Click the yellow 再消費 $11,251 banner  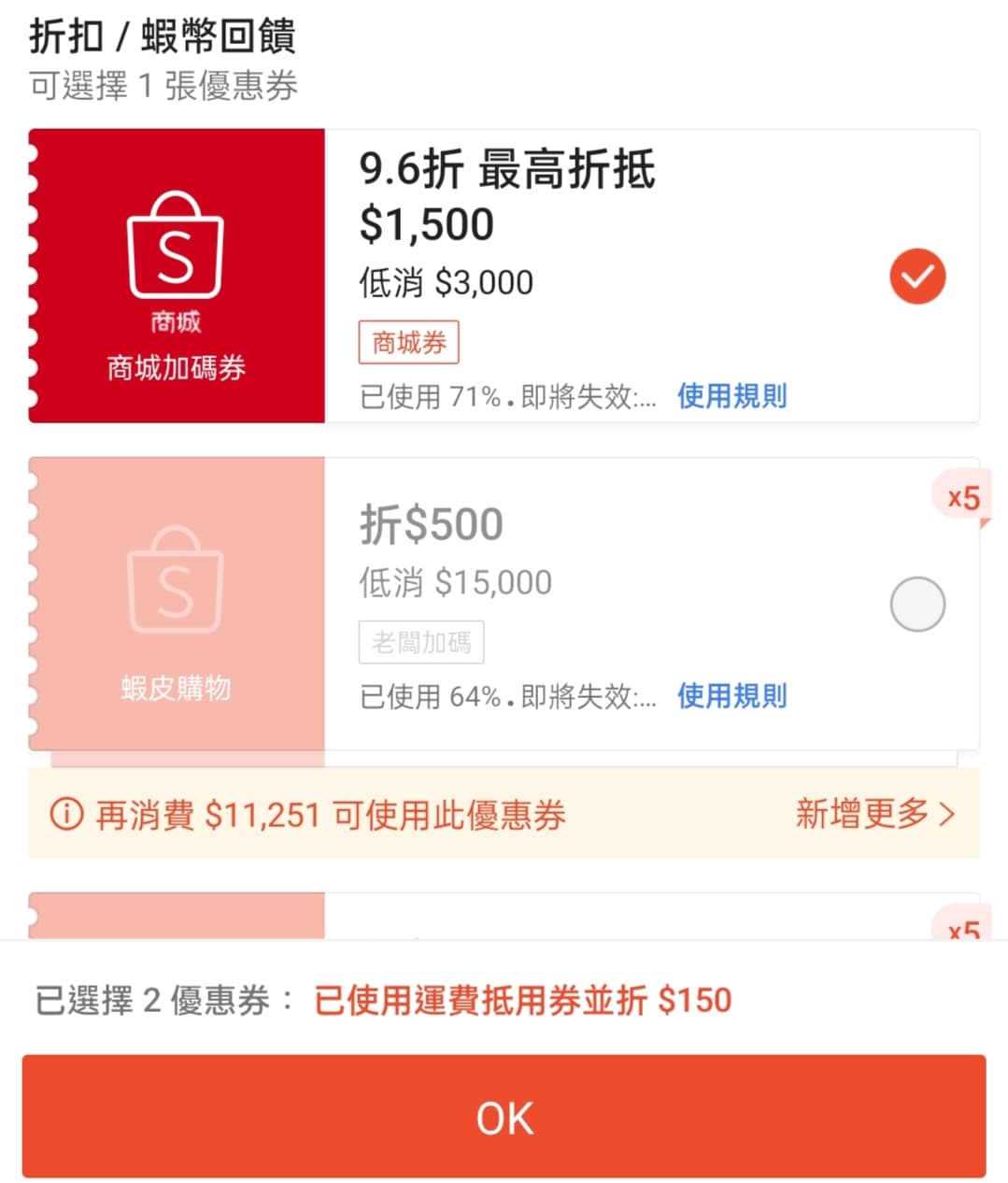click(504, 814)
